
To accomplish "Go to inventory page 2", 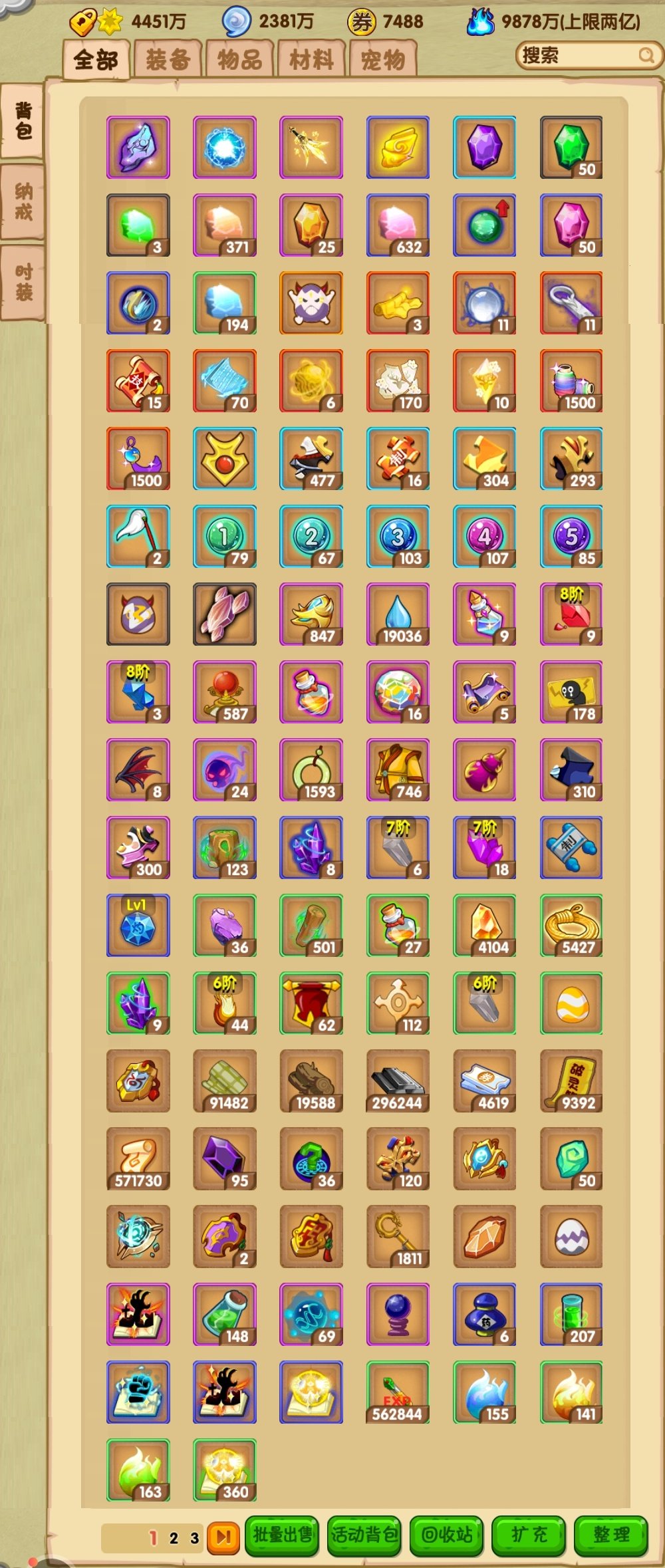I will (x=174, y=1537).
